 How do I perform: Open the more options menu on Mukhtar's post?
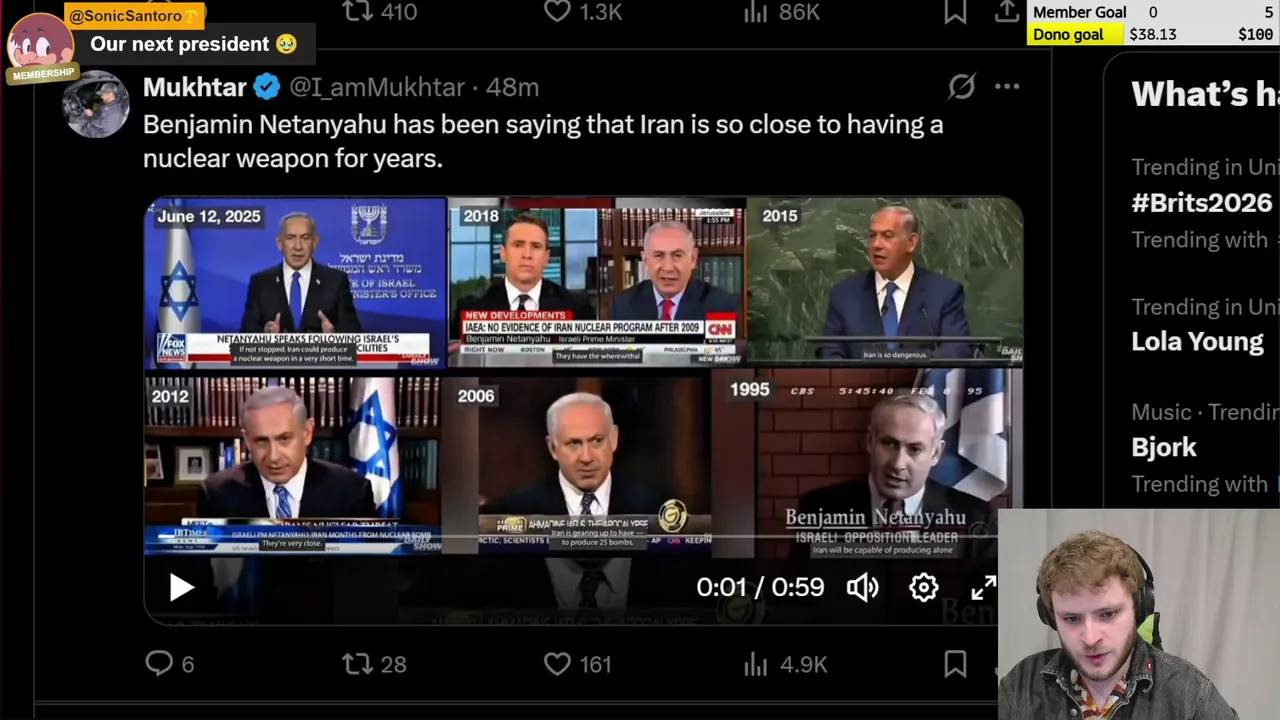tap(1007, 87)
